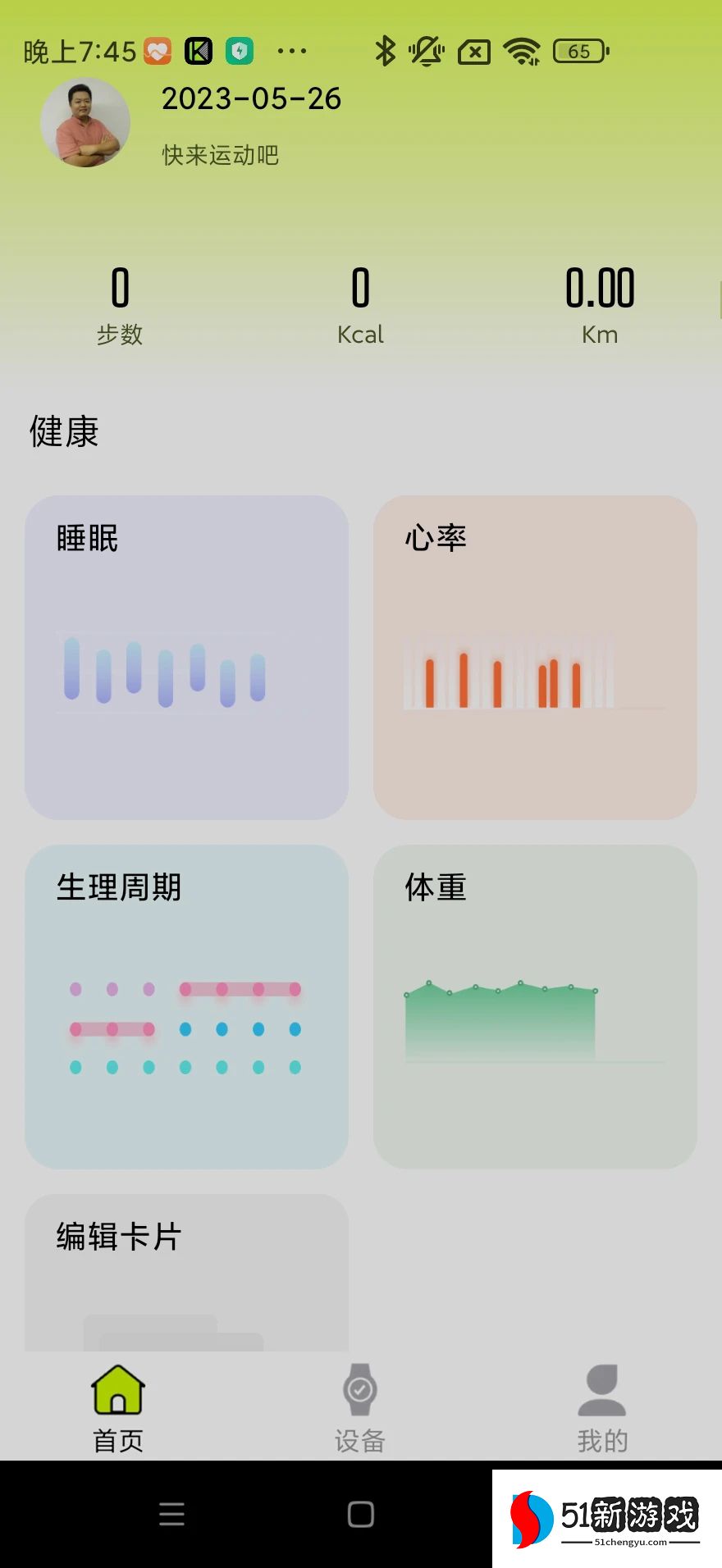
Task: Select the 首页 home tab
Action: pos(118,1407)
